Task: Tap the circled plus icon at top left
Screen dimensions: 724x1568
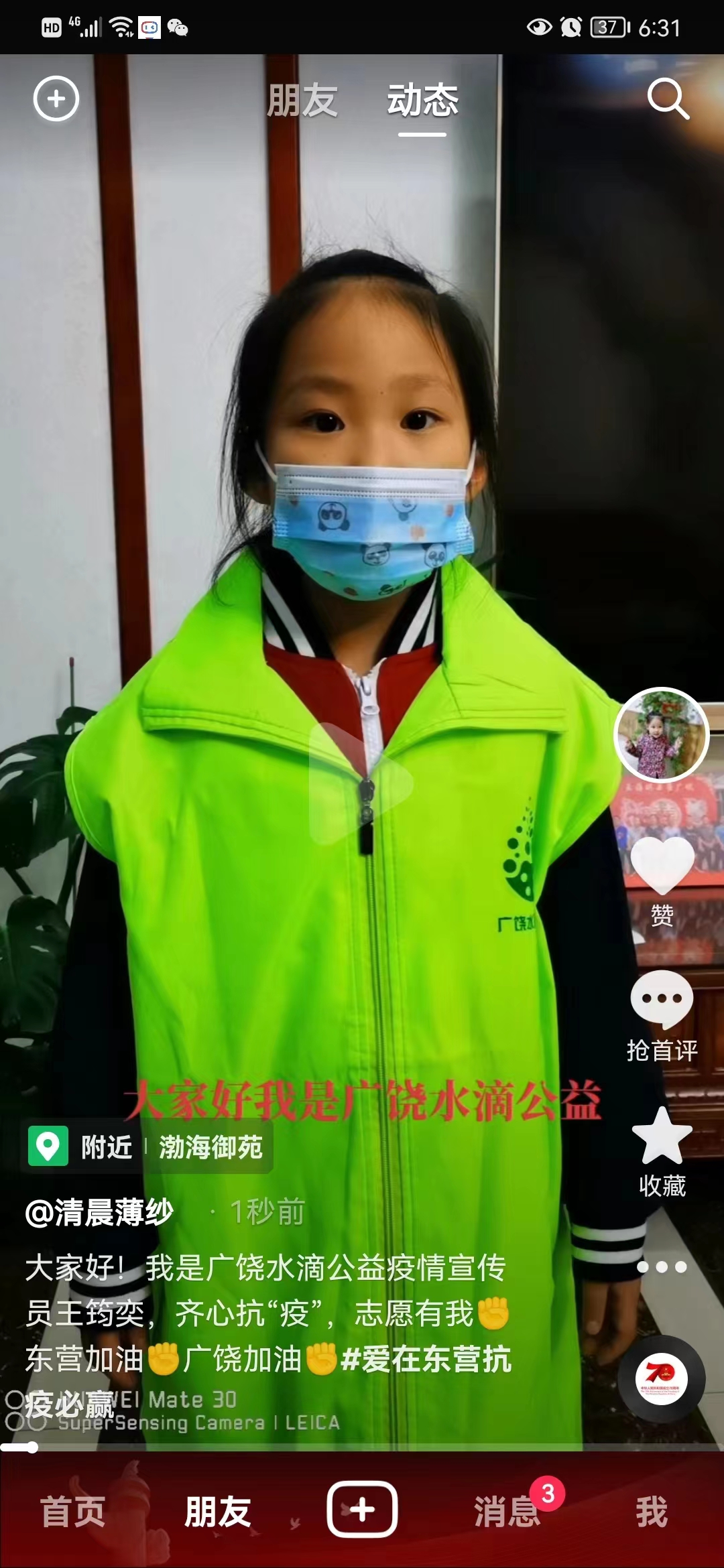Action: 56,99
